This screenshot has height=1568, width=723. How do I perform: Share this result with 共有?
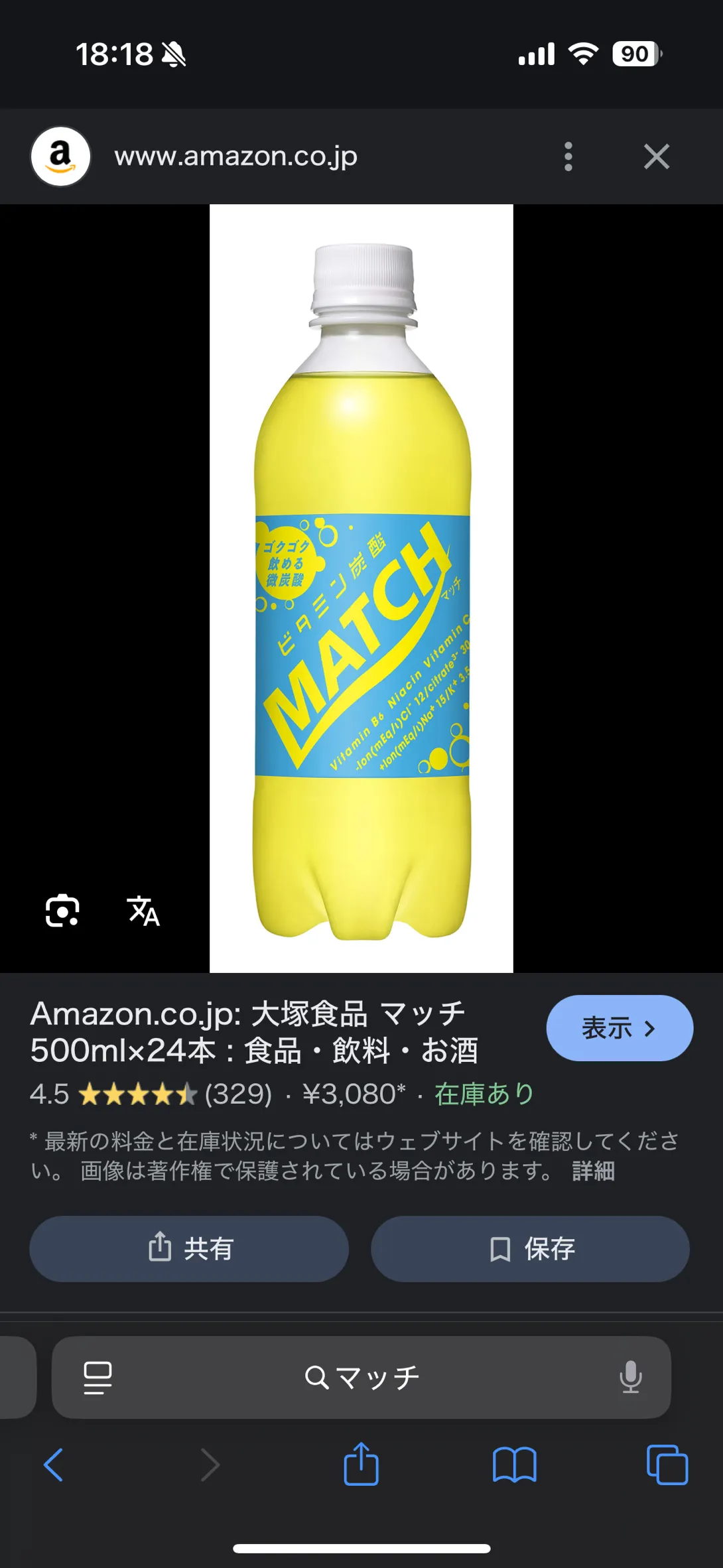189,1248
